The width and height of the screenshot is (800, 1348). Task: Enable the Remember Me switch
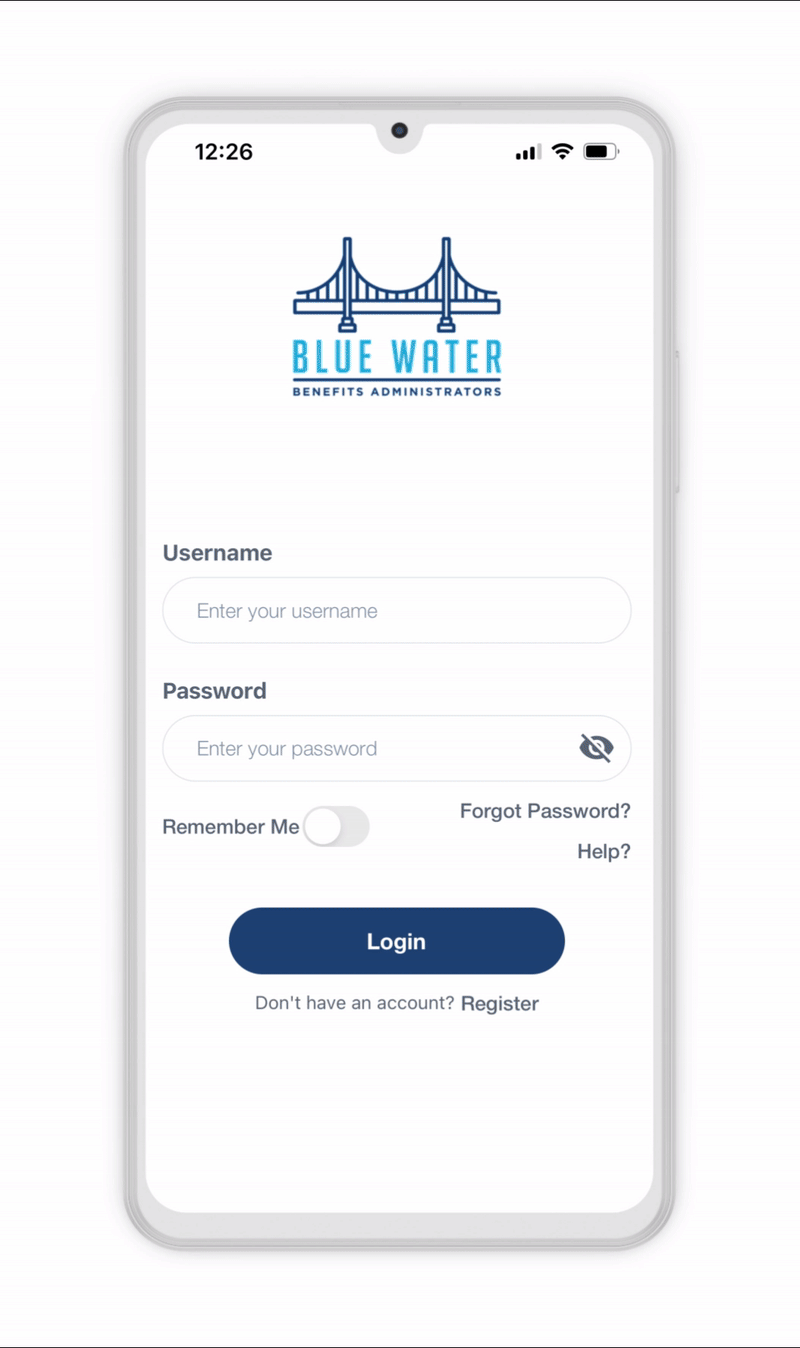[x=336, y=827]
